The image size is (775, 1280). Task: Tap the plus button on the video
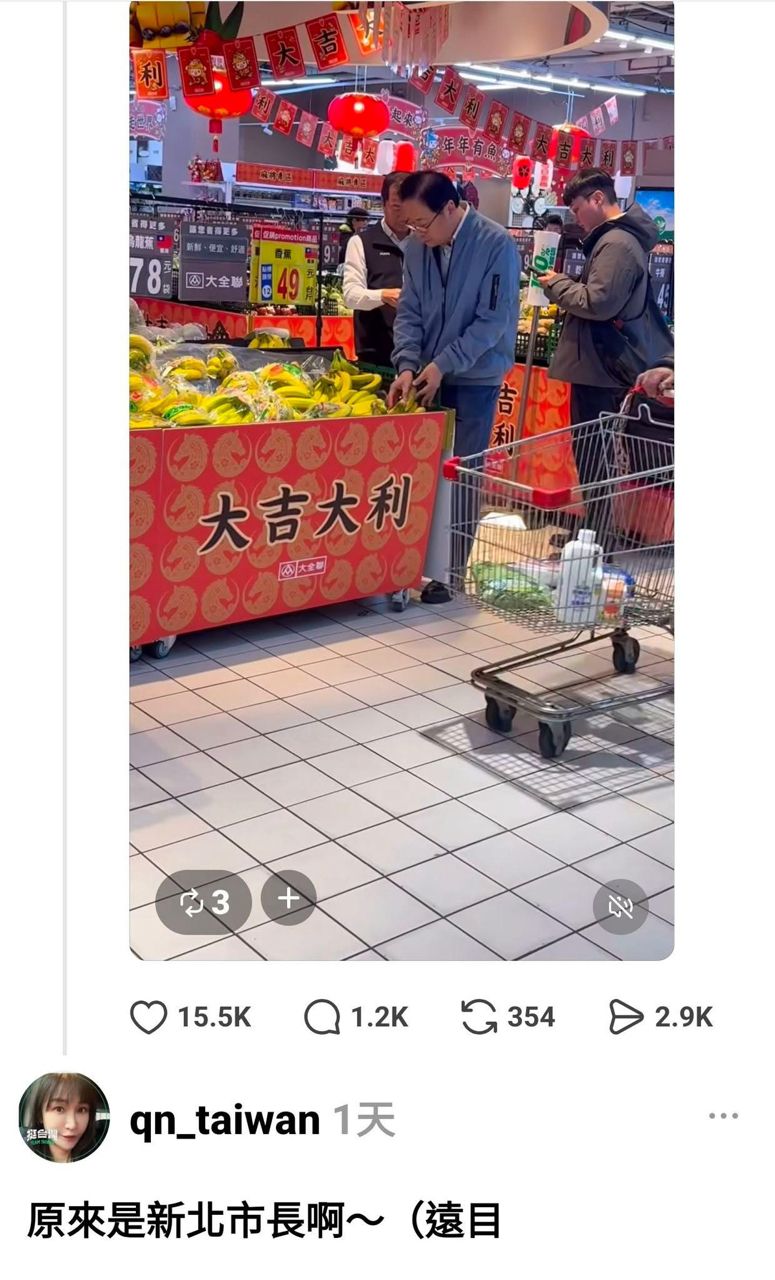pos(288,898)
